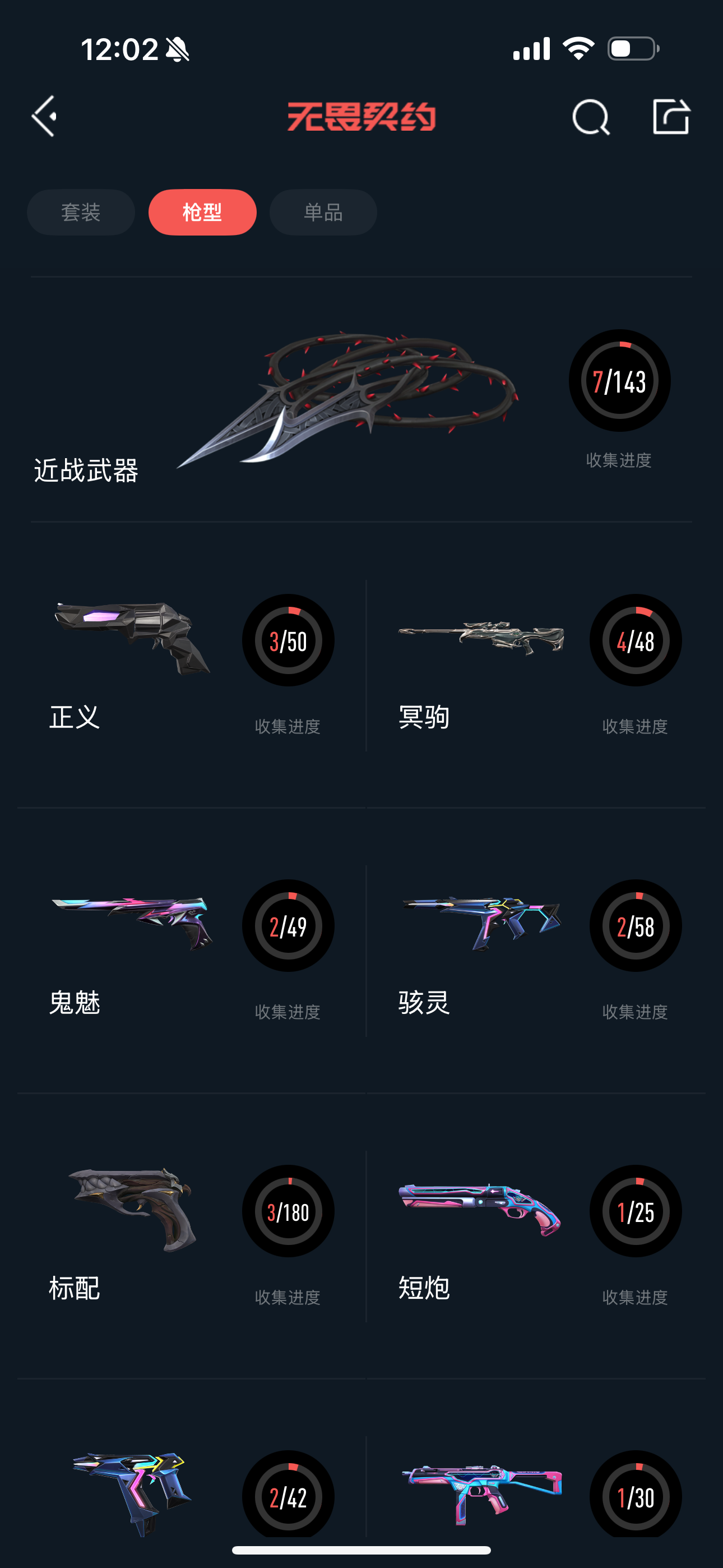Switch to the 单品 tab
The height and width of the screenshot is (1568, 723).
pyautogui.click(x=323, y=213)
